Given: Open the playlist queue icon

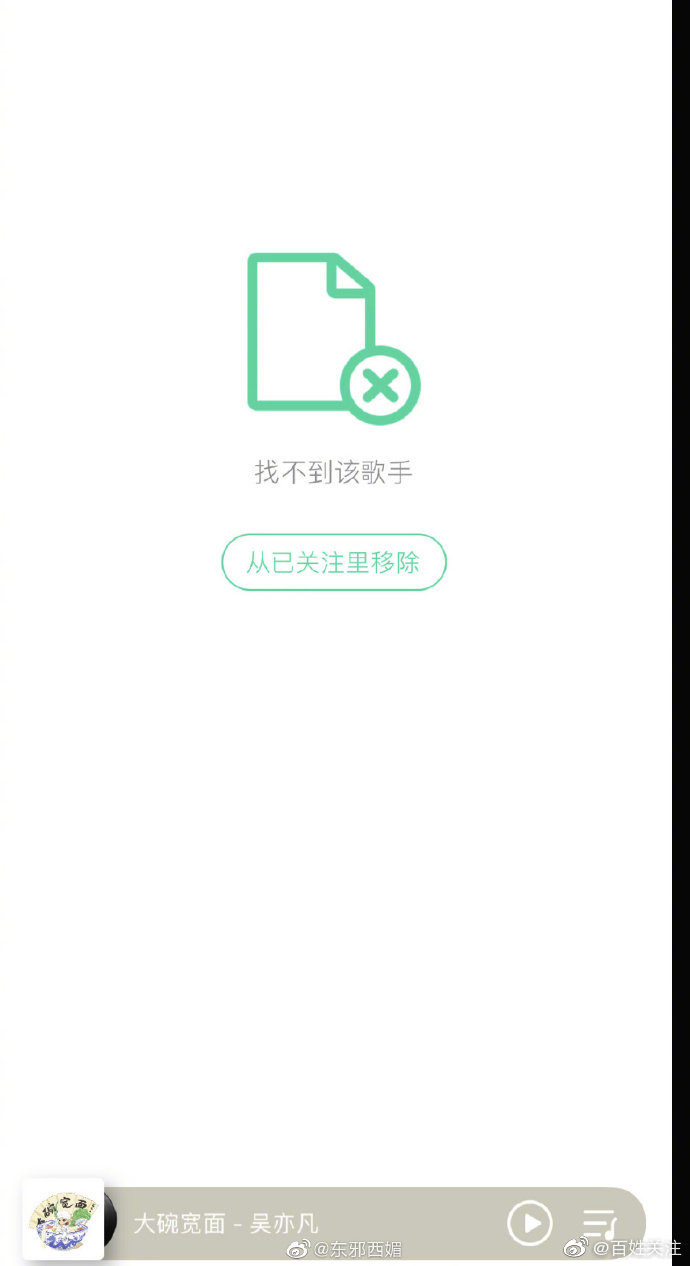Looking at the screenshot, I should coord(599,1223).
